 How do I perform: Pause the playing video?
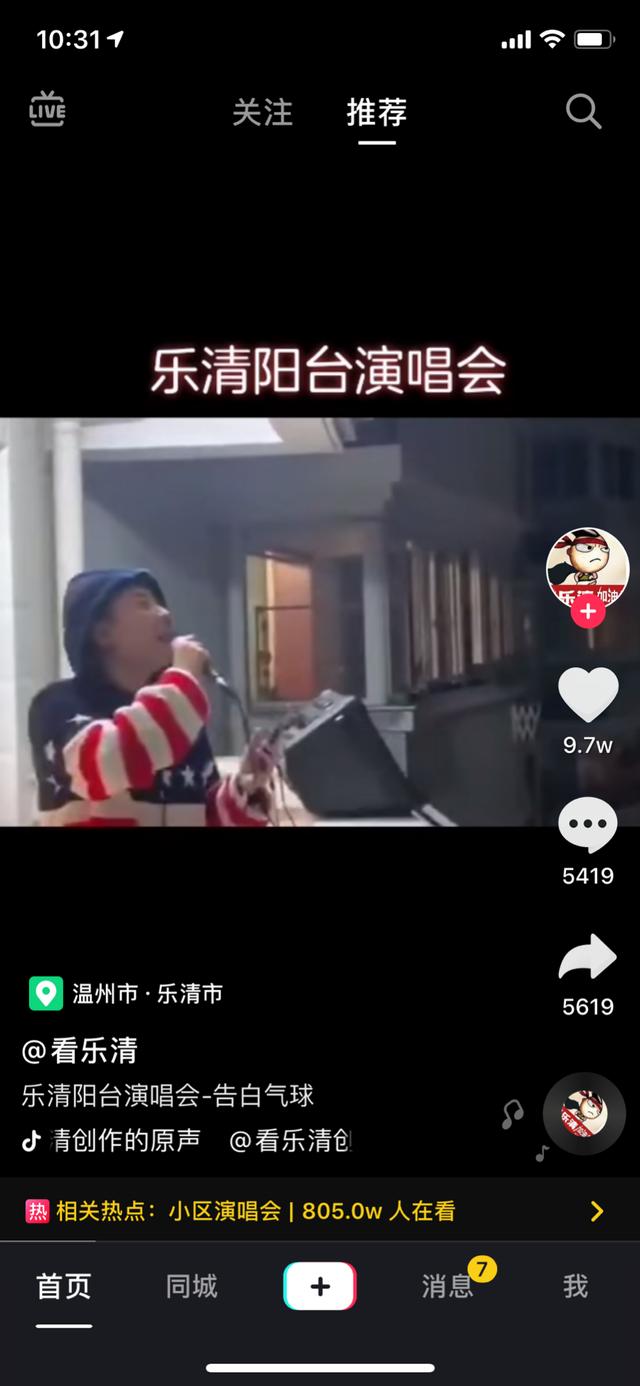coord(270,621)
